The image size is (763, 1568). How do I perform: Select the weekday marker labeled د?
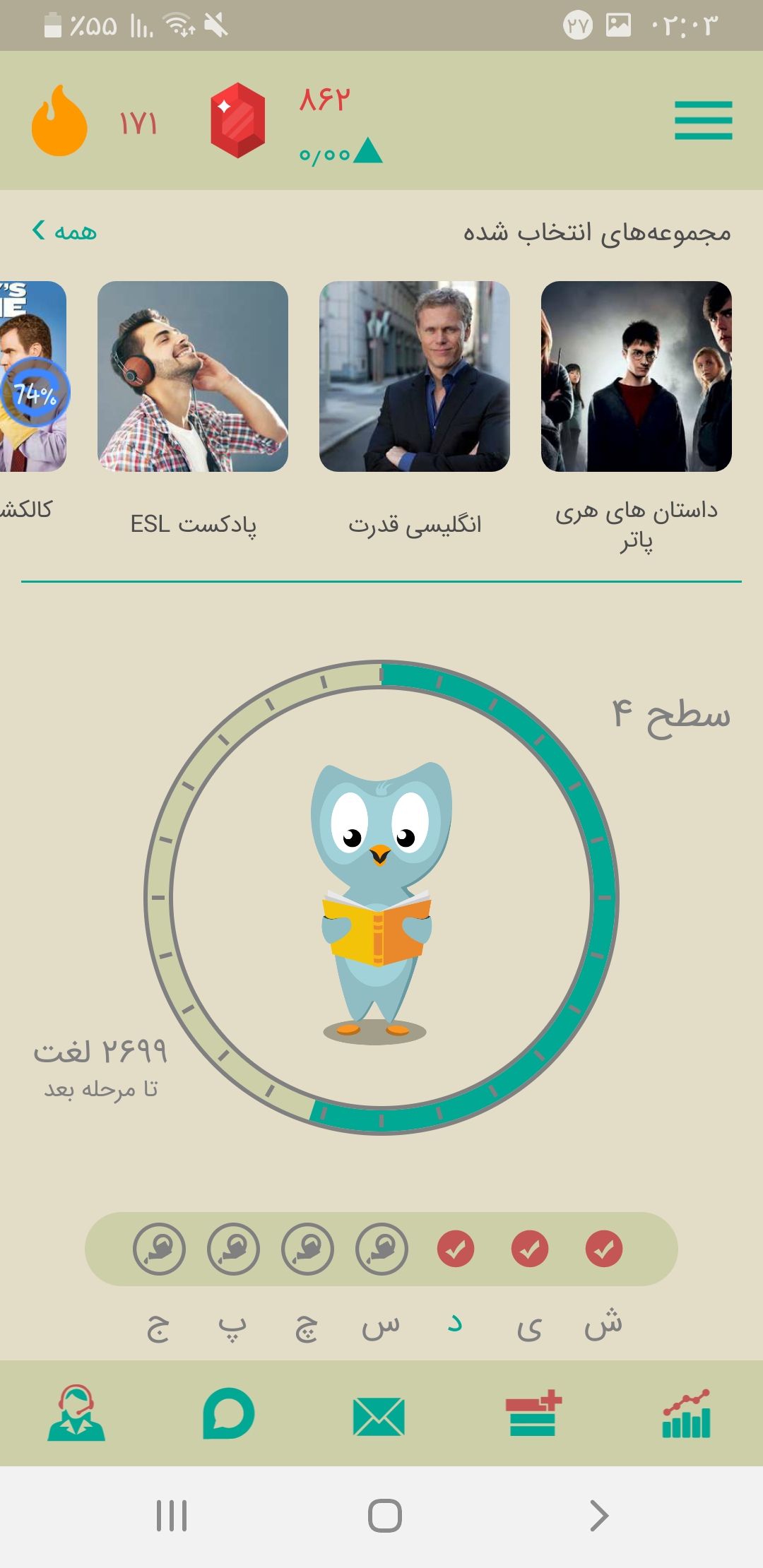[456, 1323]
